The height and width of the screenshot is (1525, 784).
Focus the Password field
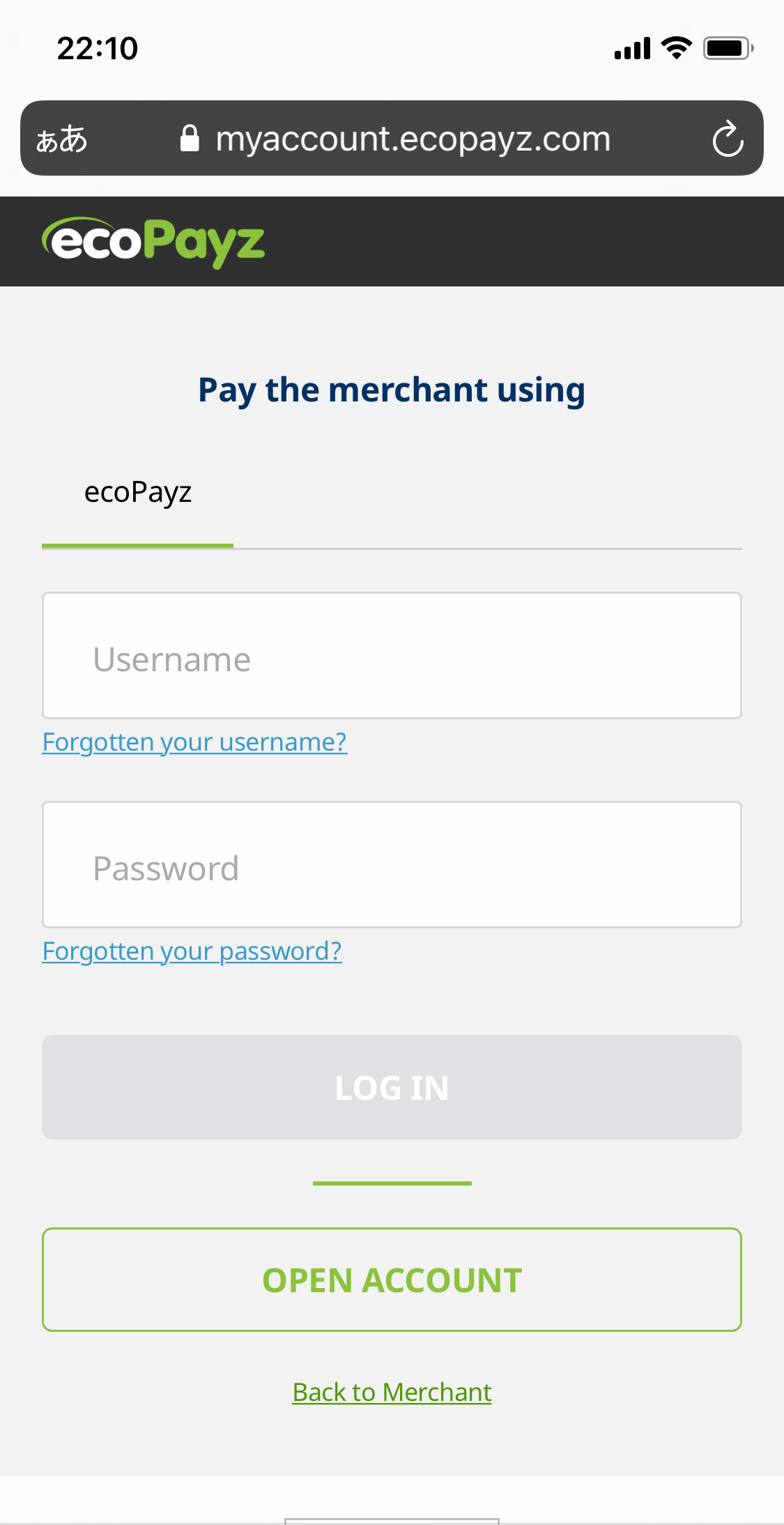tap(392, 864)
